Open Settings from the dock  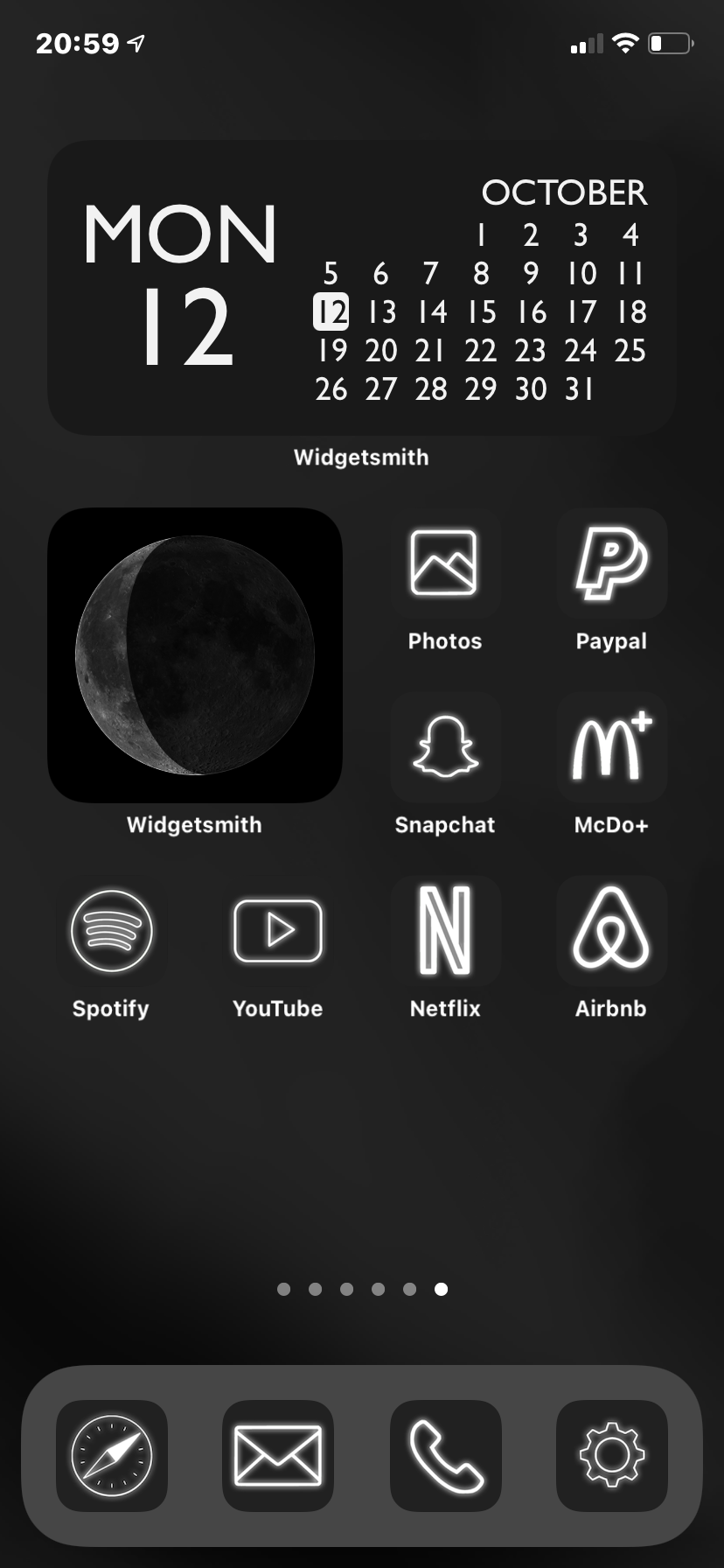point(611,1456)
